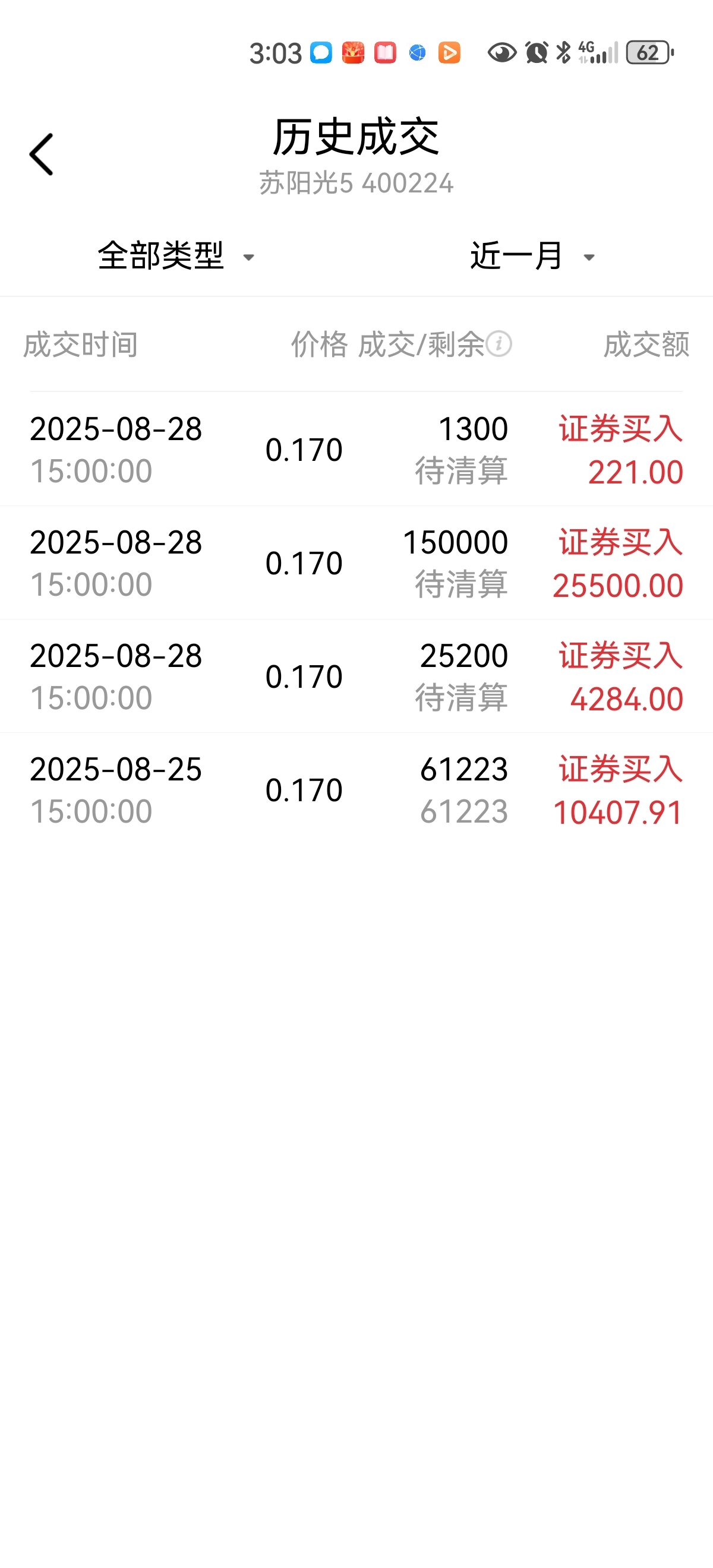The image size is (713, 1568).
Task: Open the 150000-share trade record worth 25500.00
Action: point(356,563)
